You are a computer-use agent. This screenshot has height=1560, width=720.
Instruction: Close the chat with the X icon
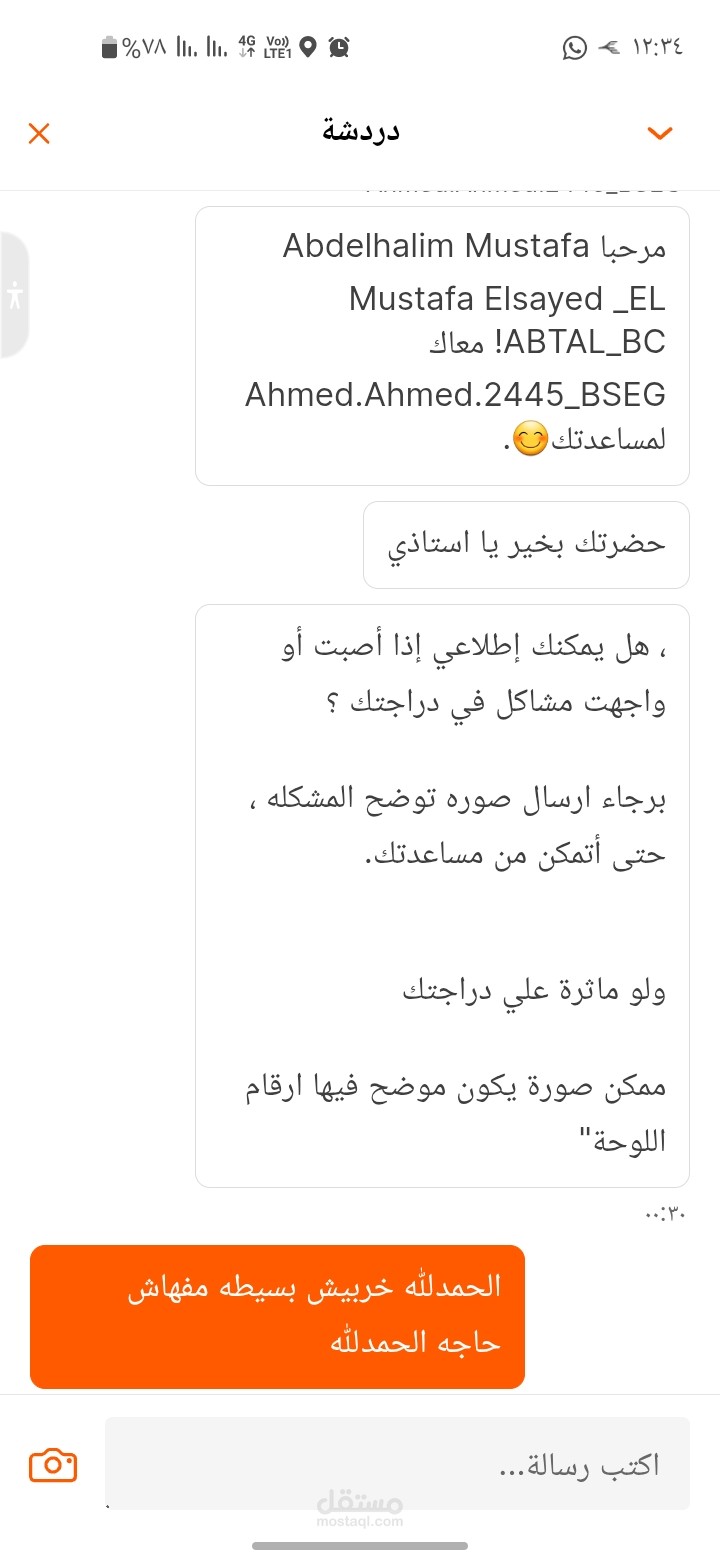(39, 133)
